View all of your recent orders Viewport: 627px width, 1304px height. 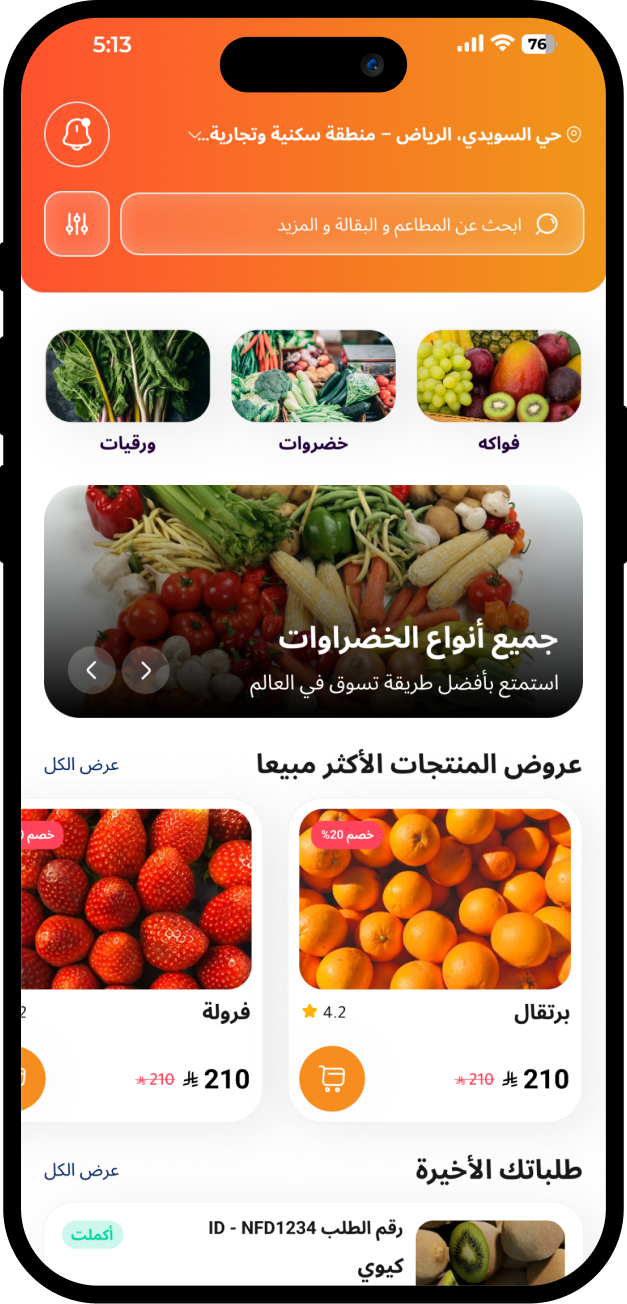(81, 1170)
